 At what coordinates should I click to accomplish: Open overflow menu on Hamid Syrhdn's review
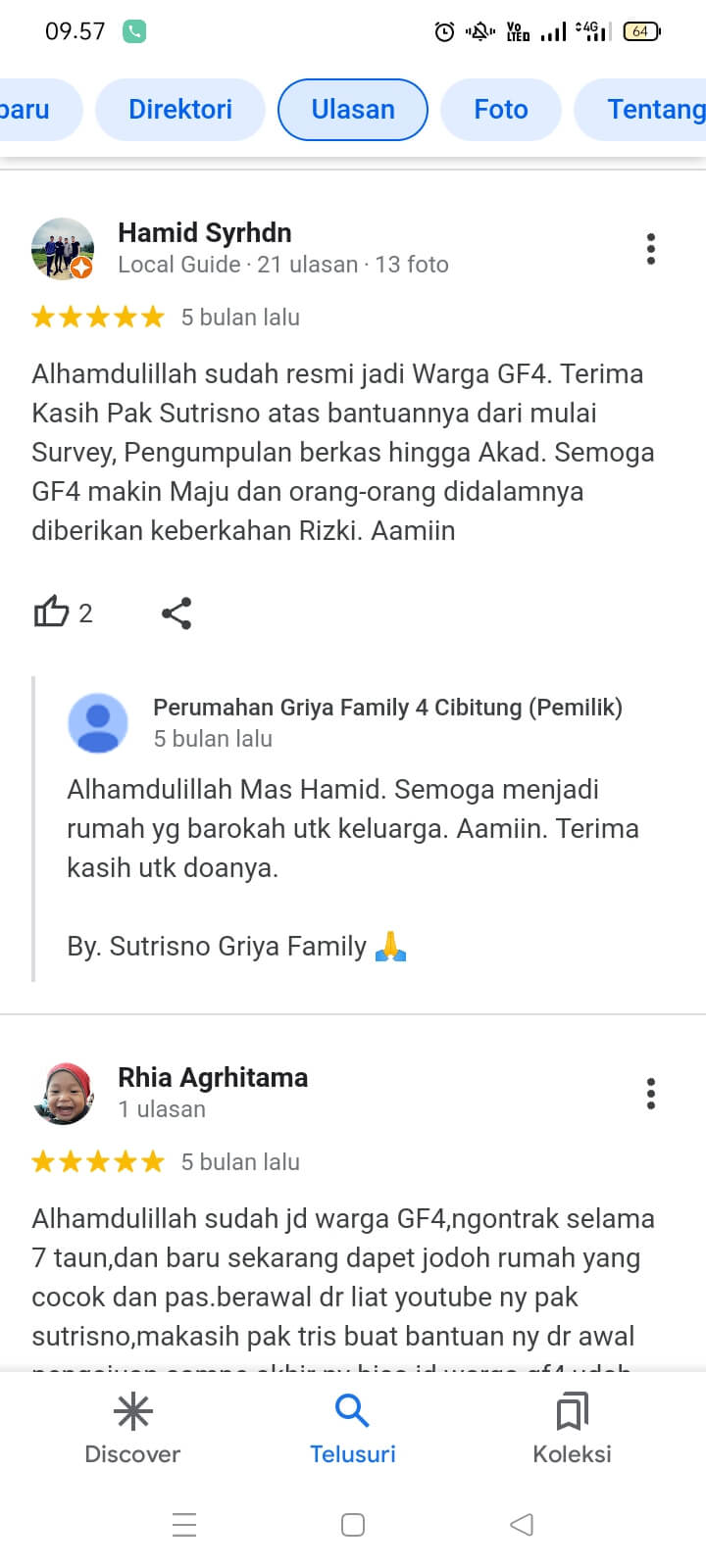click(650, 249)
